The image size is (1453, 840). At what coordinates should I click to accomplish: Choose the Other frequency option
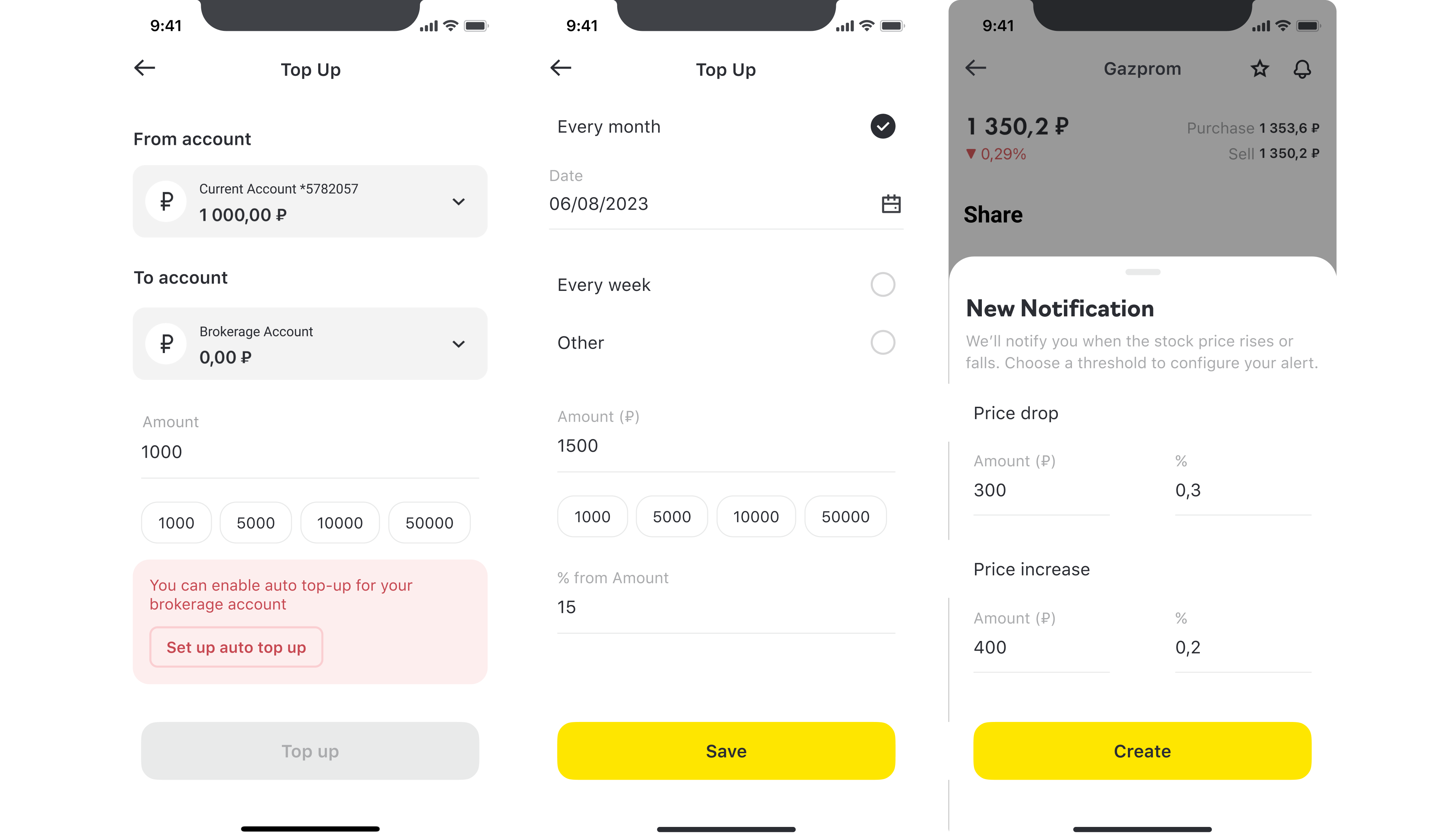[882, 342]
